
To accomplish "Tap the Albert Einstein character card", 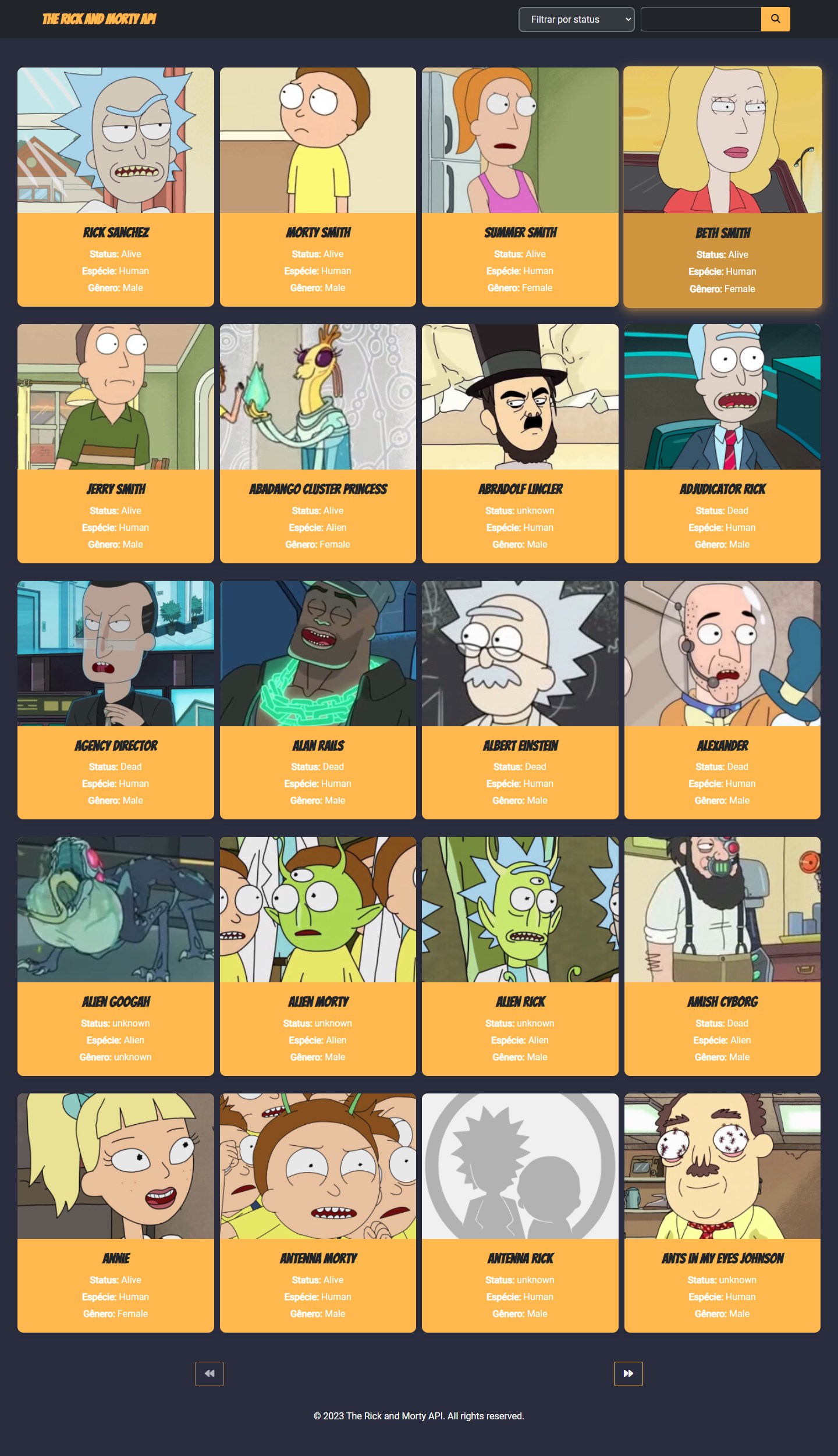I will [520, 699].
